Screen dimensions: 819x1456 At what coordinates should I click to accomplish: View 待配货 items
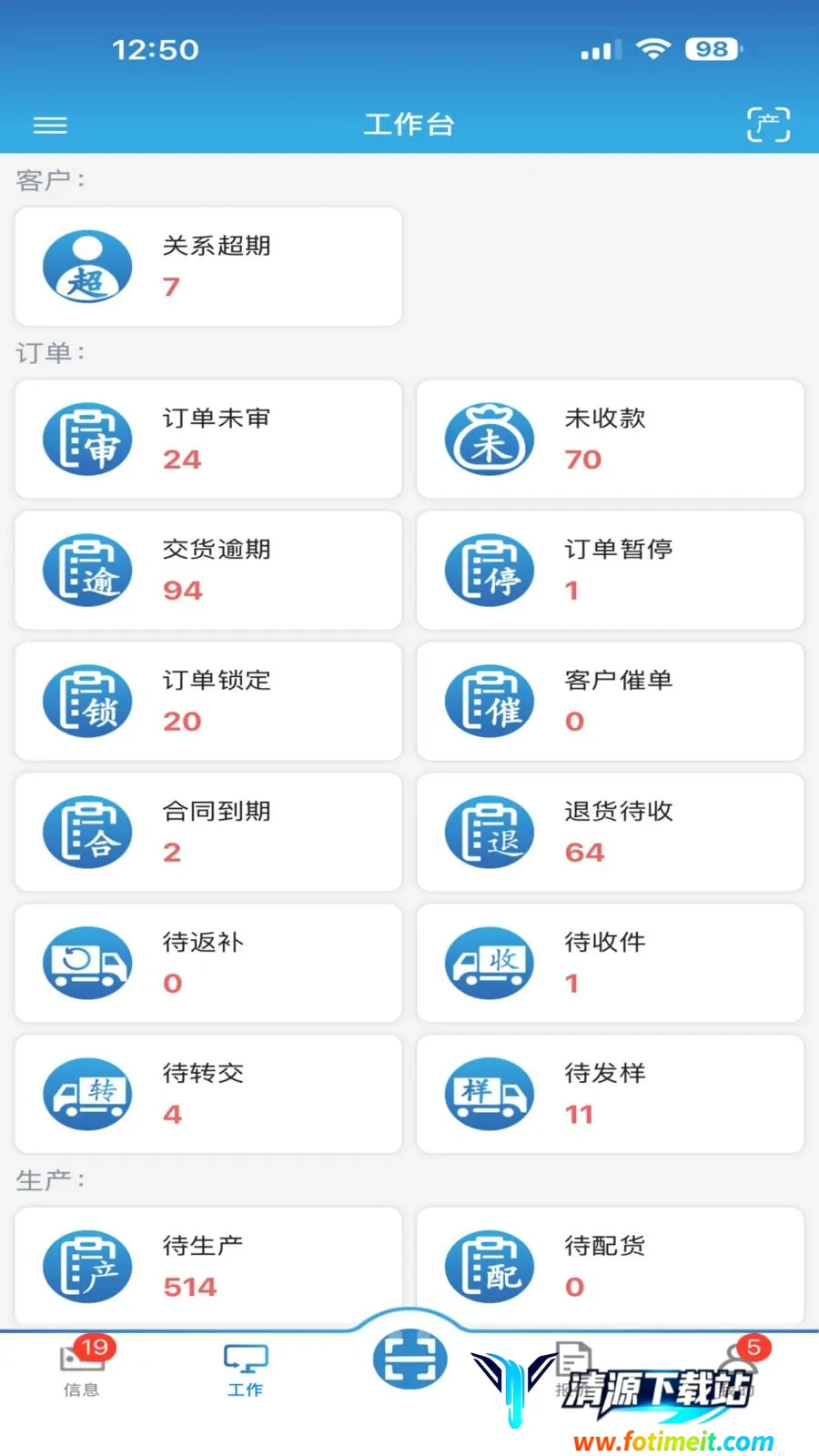(611, 1267)
